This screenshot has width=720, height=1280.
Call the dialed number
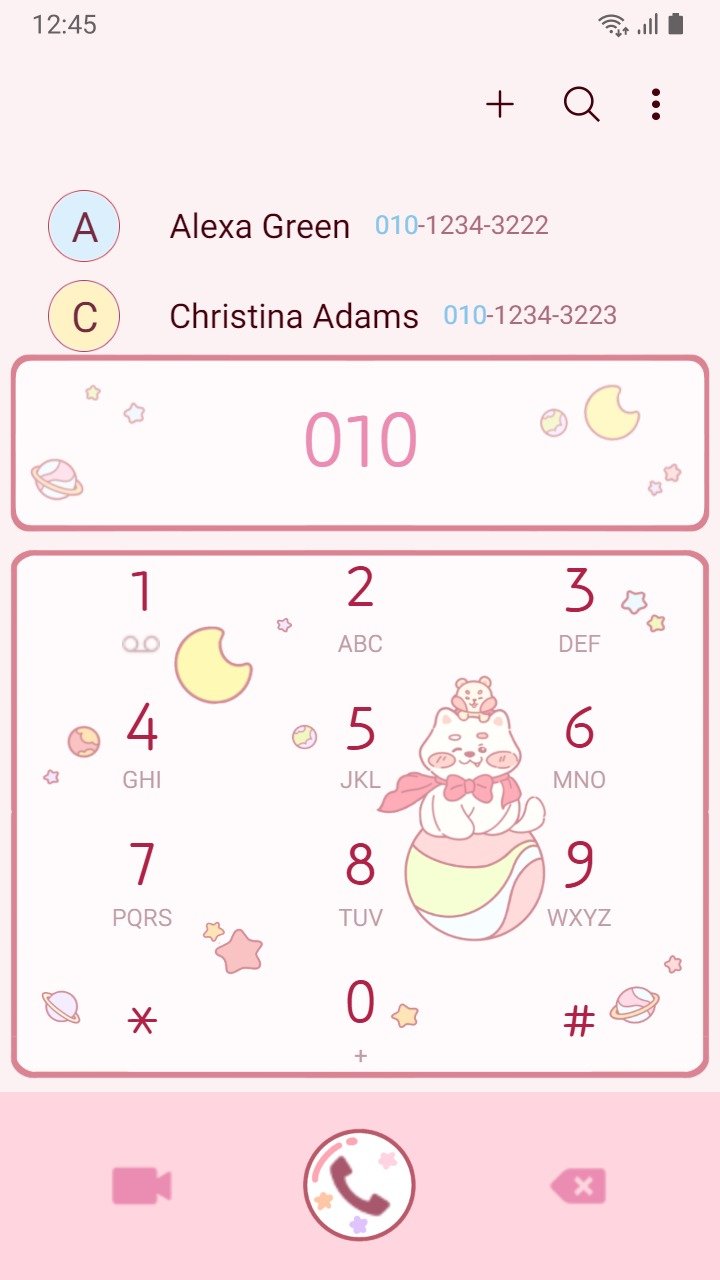[x=360, y=1185]
